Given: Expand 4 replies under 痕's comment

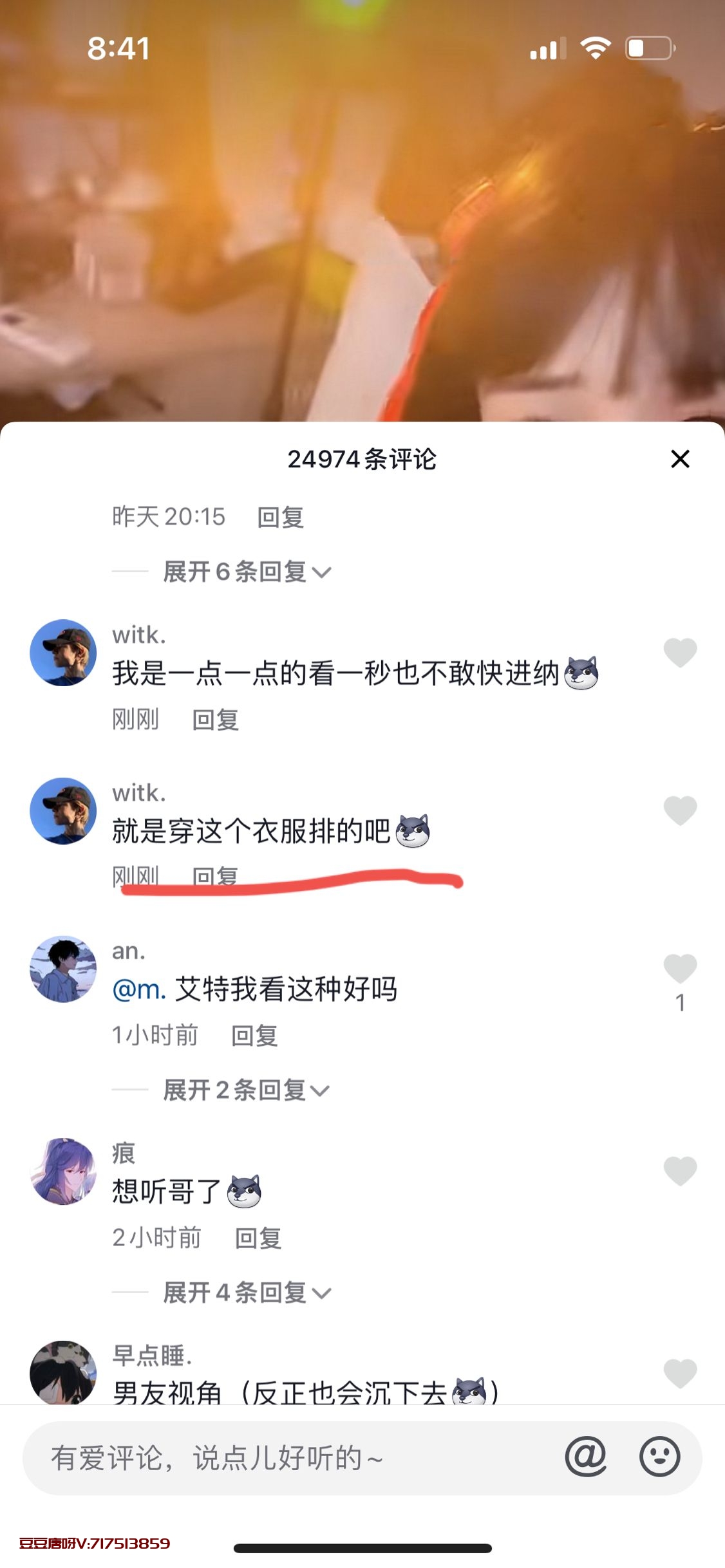Looking at the screenshot, I should coord(247,1293).
